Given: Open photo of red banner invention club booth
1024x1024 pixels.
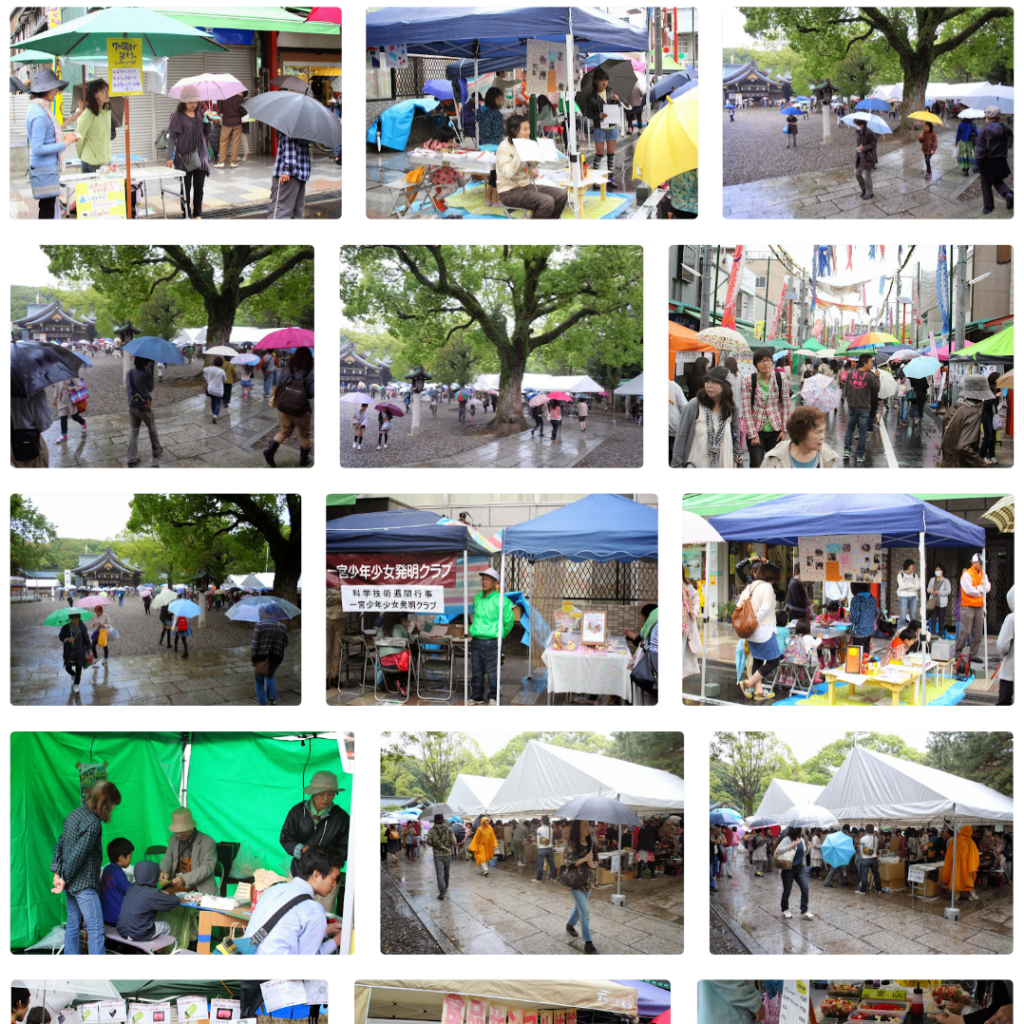Looking at the screenshot, I should click(491, 599).
